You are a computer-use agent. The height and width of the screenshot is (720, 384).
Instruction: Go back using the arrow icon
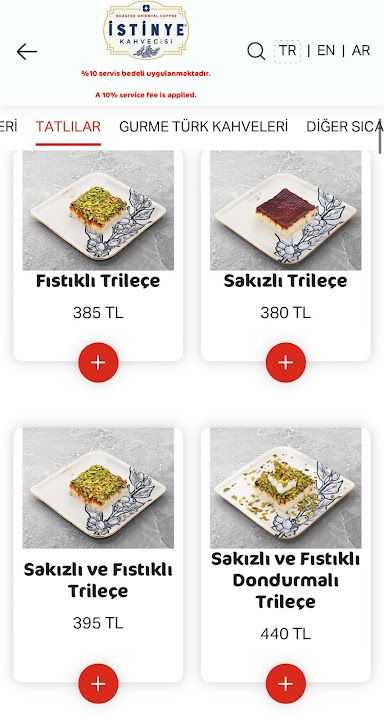click(x=27, y=51)
